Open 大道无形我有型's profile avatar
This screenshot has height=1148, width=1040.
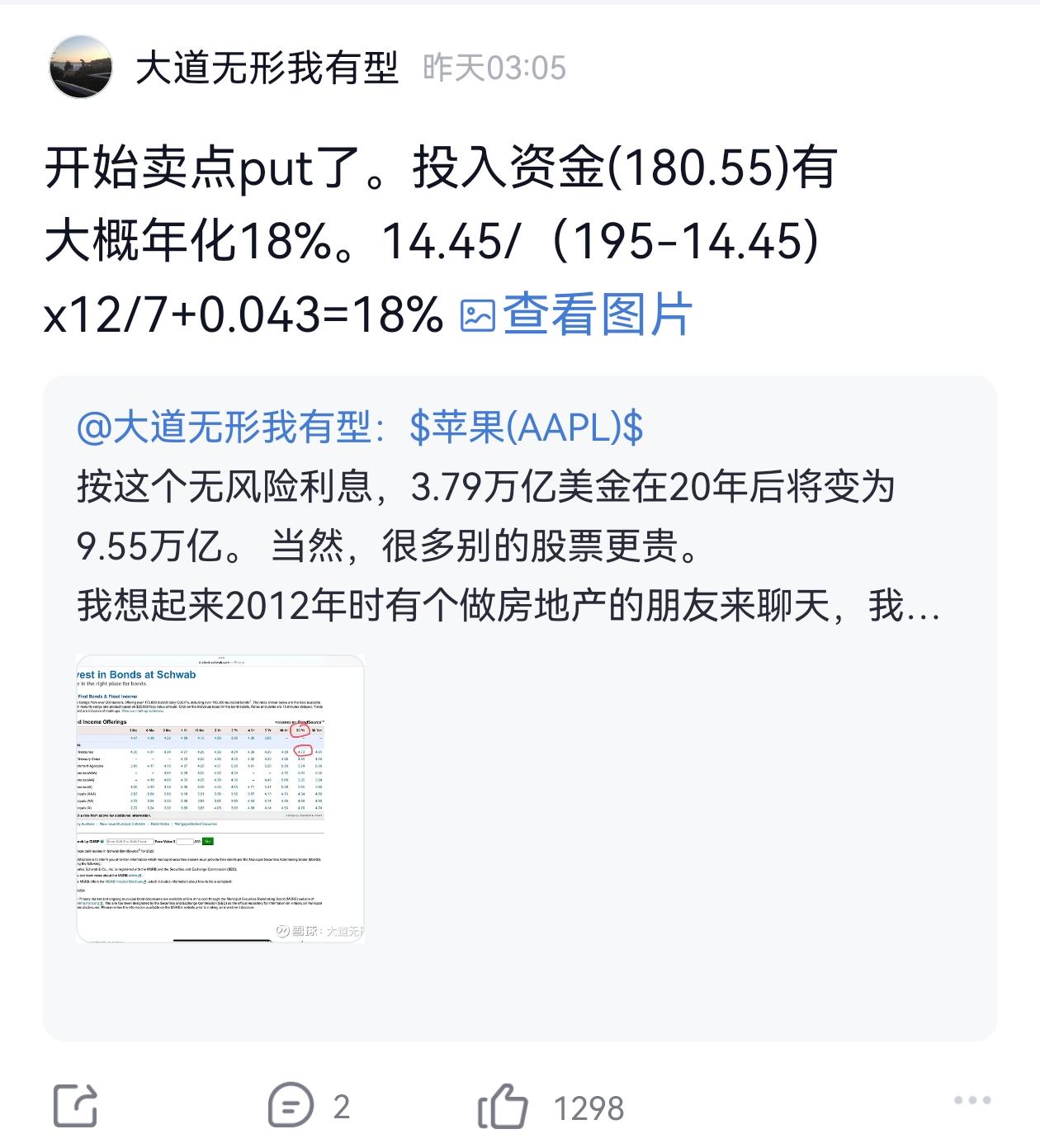pyautogui.click(x=81, y=67)
